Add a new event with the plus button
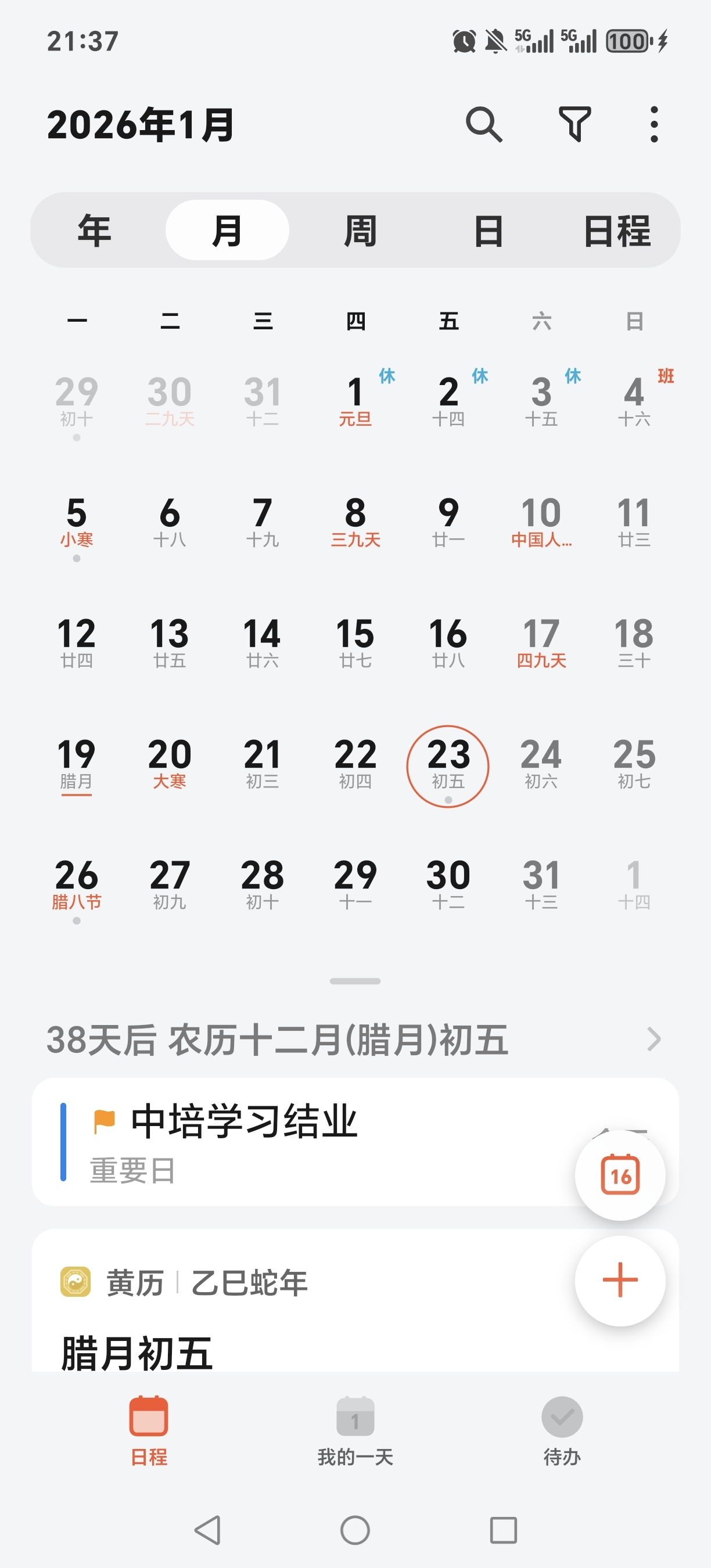Image resolution: width=711 pixels, height=1568 pixels. tap(620, 1279)
